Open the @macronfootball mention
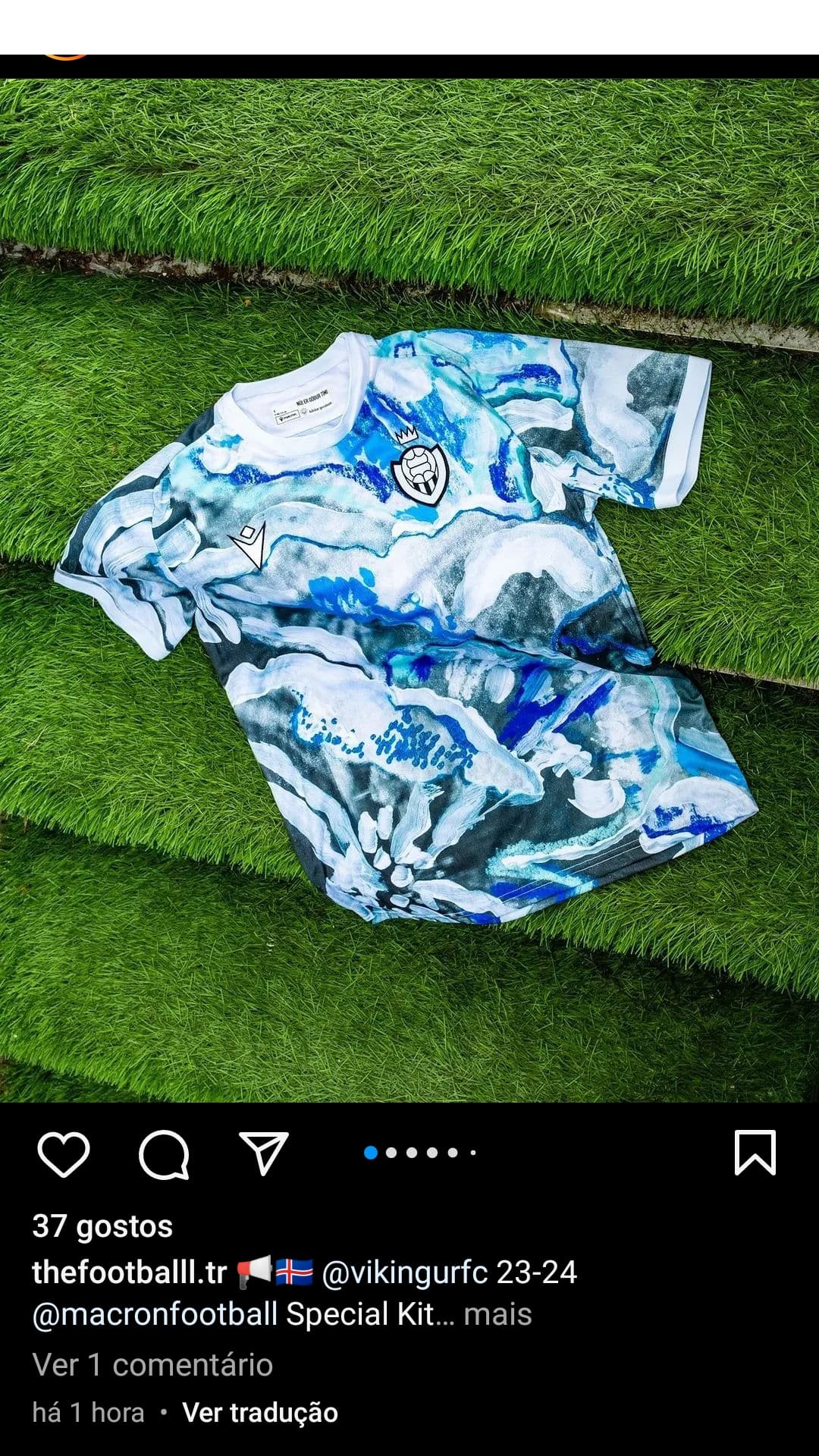Screen dimensions: 819x1456 155,1313
